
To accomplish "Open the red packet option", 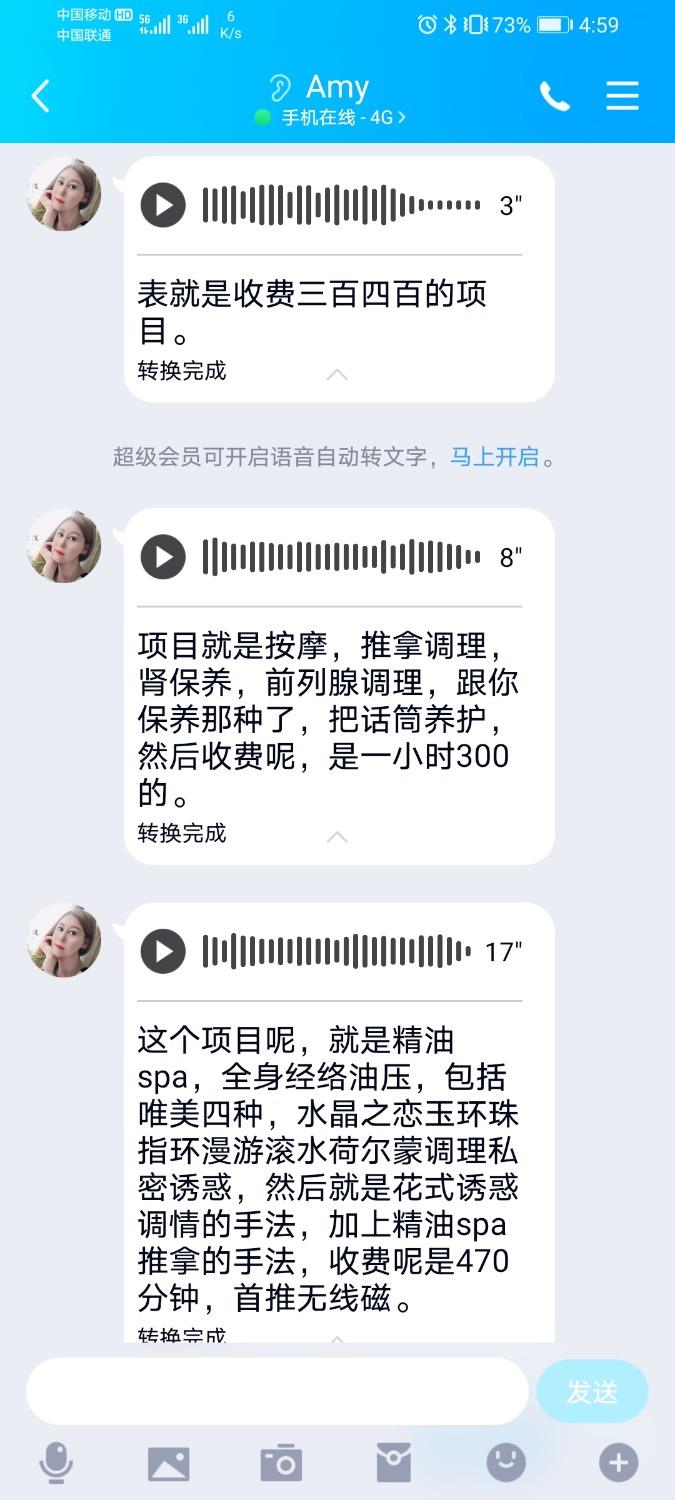I will pyautogui.click(x=393, y=1464).
